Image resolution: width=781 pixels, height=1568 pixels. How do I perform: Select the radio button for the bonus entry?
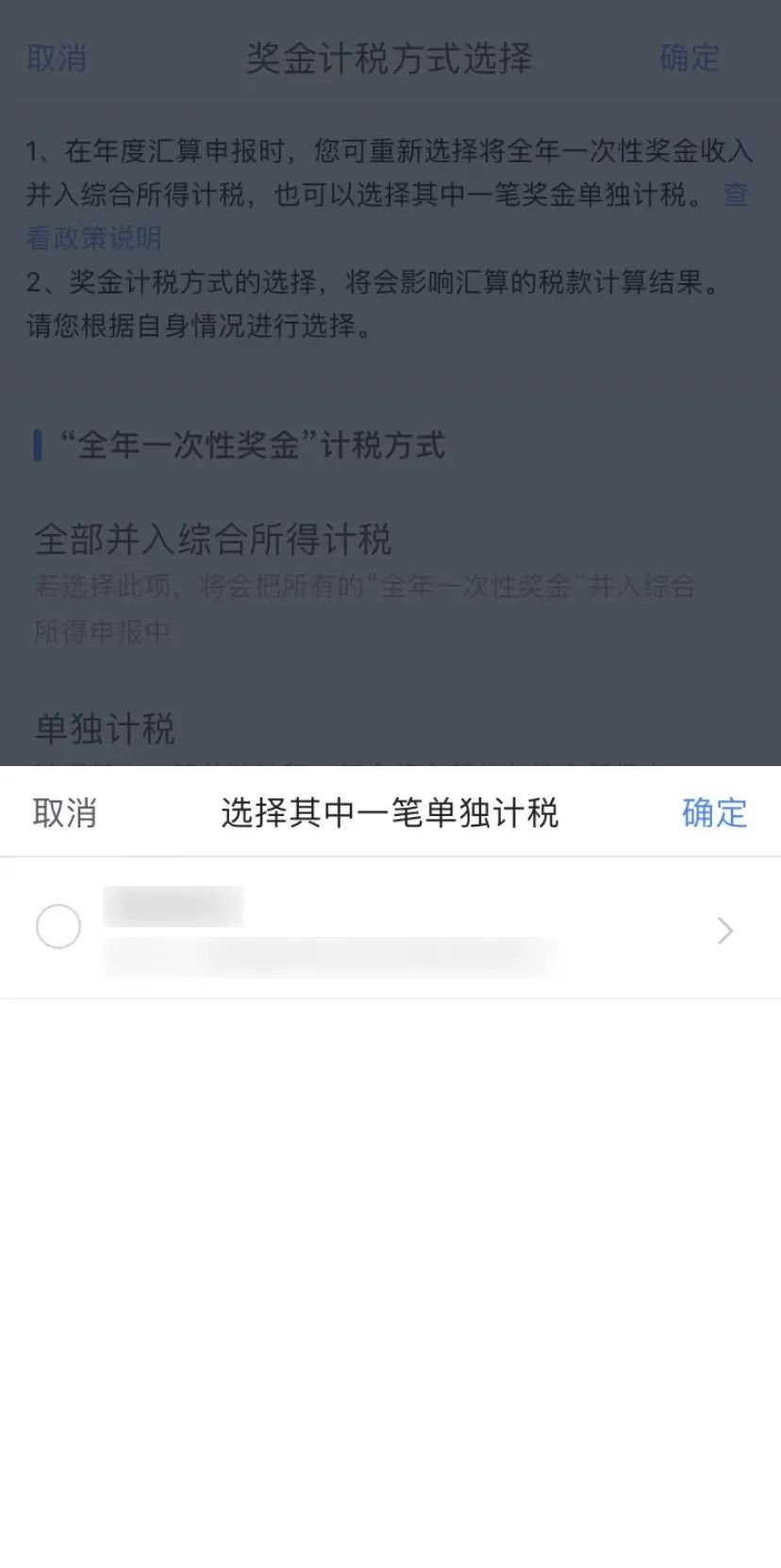(58, 926)
